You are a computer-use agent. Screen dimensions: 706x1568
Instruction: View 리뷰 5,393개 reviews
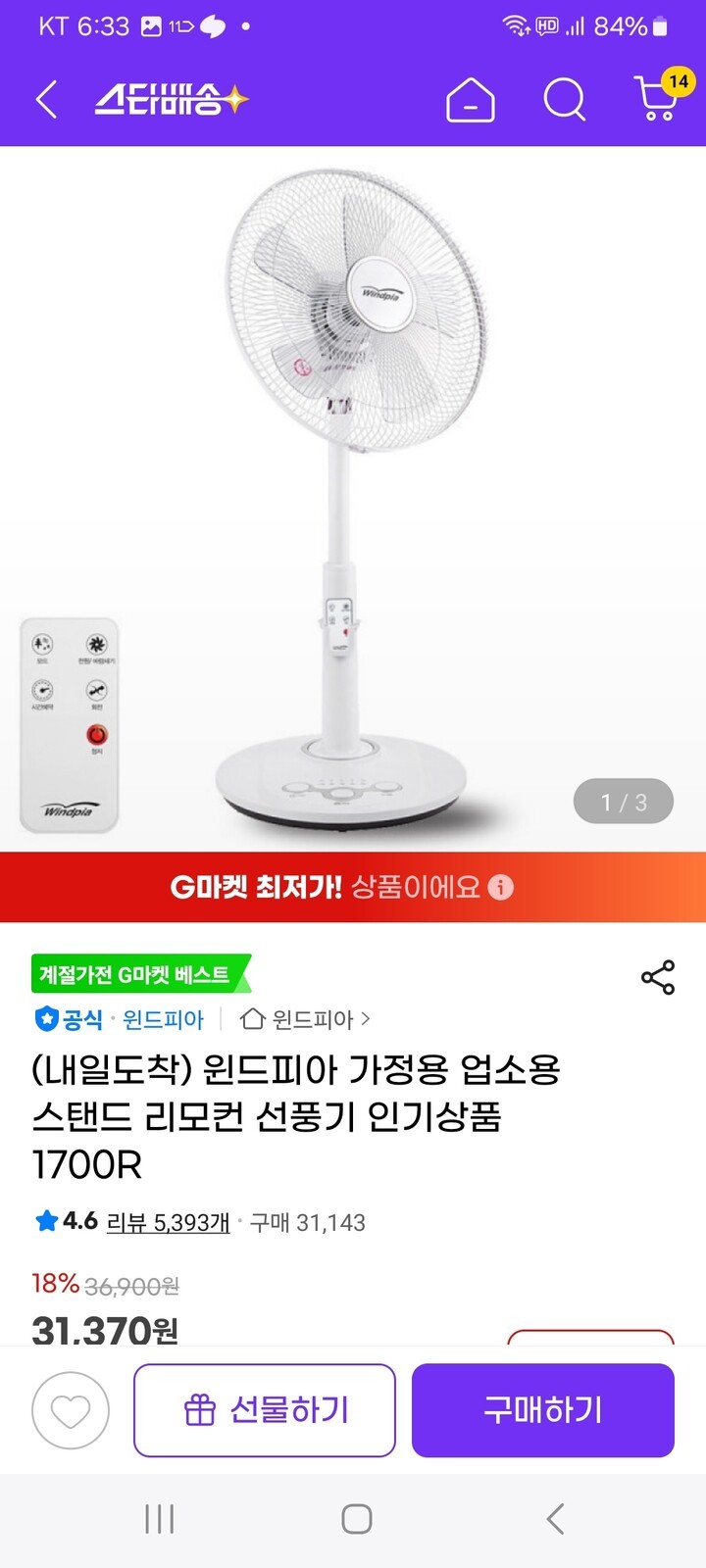coord(167,1222)
